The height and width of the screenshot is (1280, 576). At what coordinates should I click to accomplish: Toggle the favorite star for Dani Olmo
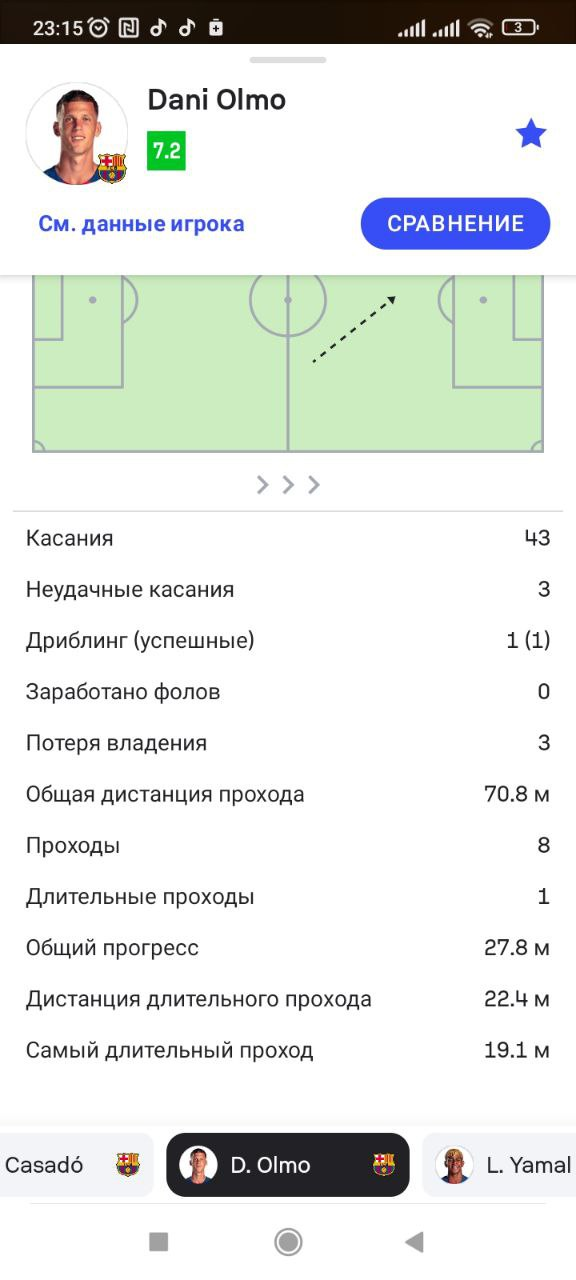[x=531, y=134]
